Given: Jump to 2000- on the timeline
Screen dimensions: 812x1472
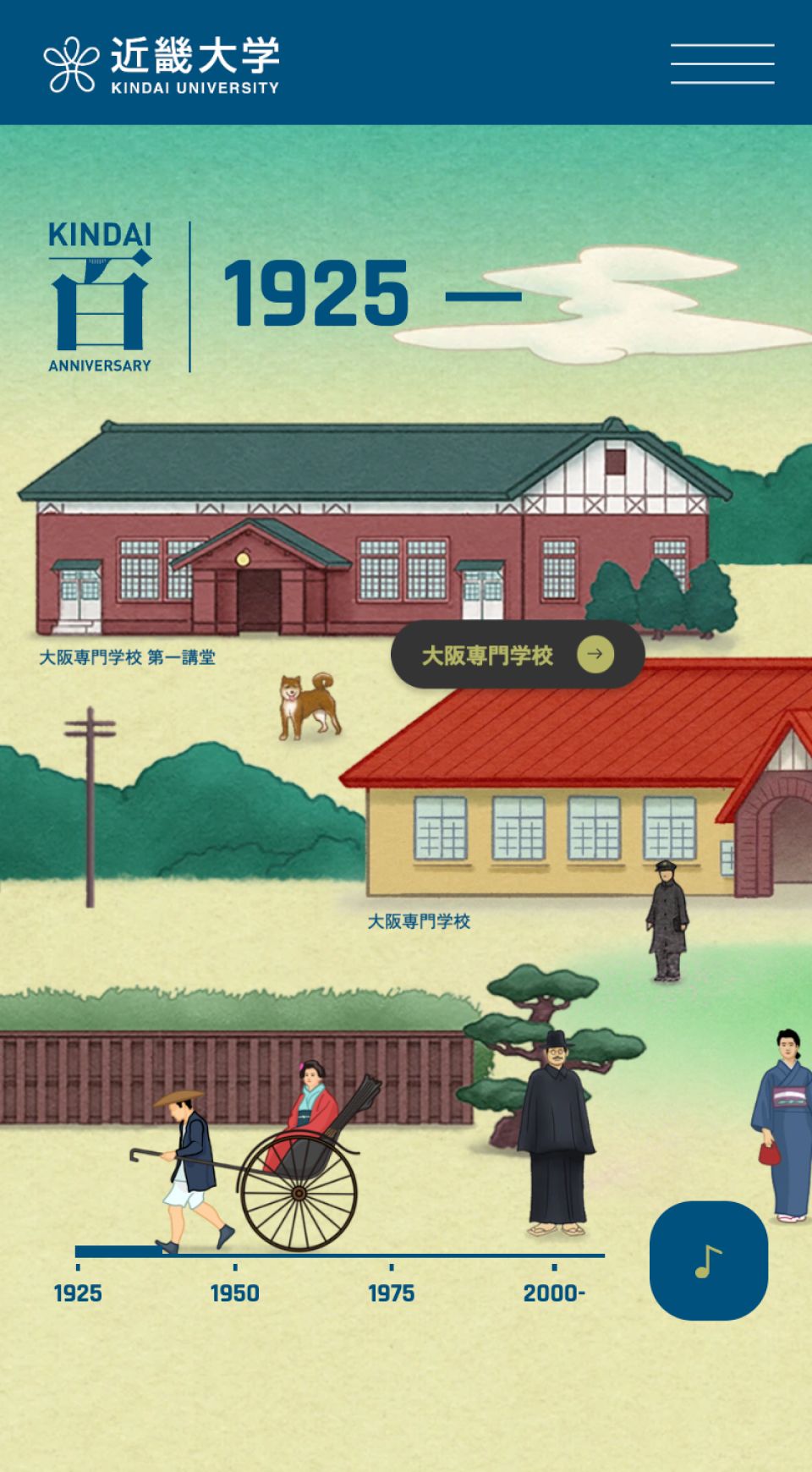Looking at the screenshot, I should (554, 1292).
